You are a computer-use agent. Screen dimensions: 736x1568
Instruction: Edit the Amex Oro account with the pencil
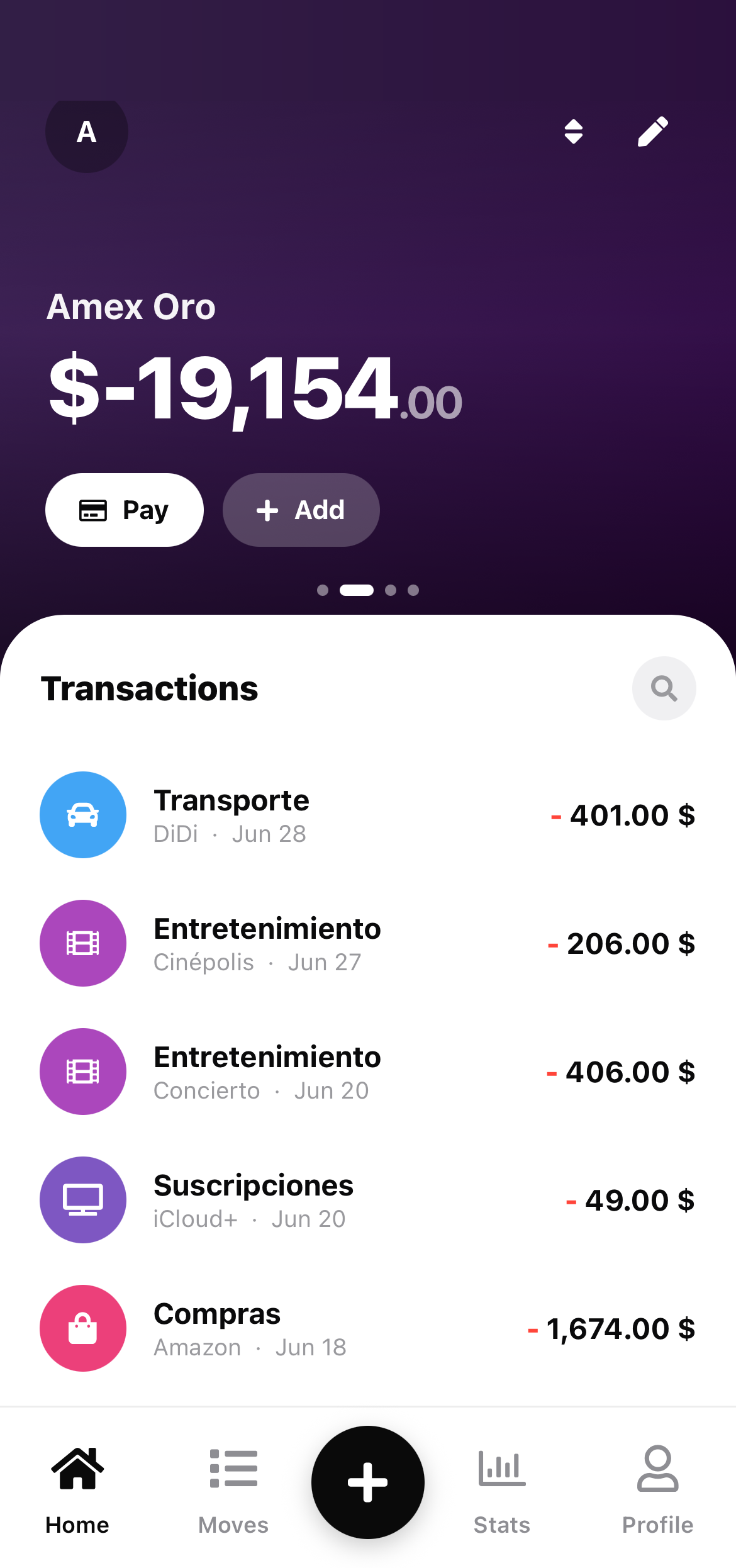point(652,132)
